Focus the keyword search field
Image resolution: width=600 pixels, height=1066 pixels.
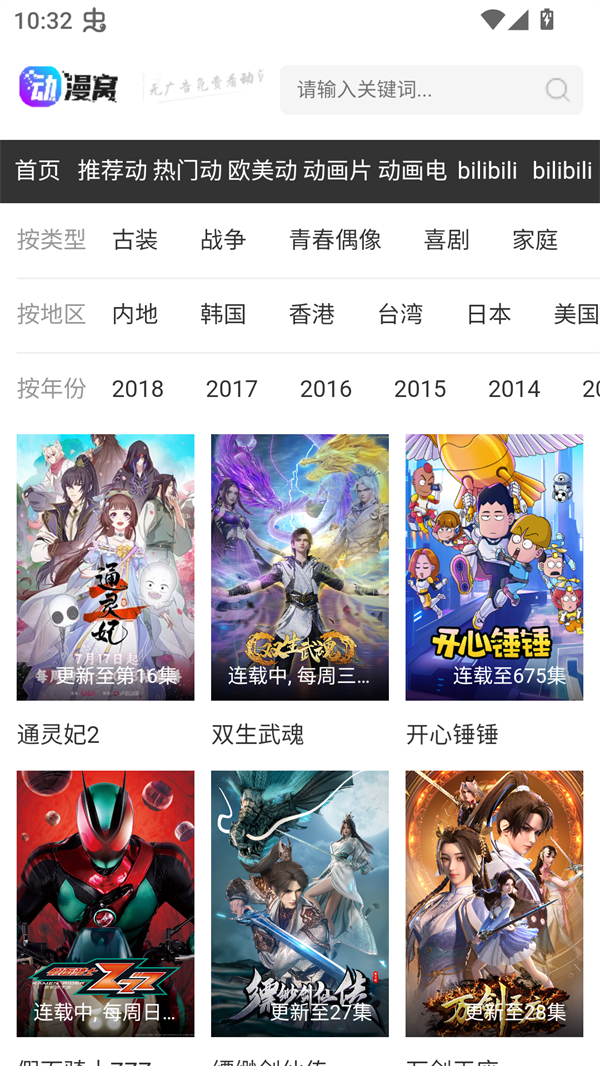click(x=410, y=90)
